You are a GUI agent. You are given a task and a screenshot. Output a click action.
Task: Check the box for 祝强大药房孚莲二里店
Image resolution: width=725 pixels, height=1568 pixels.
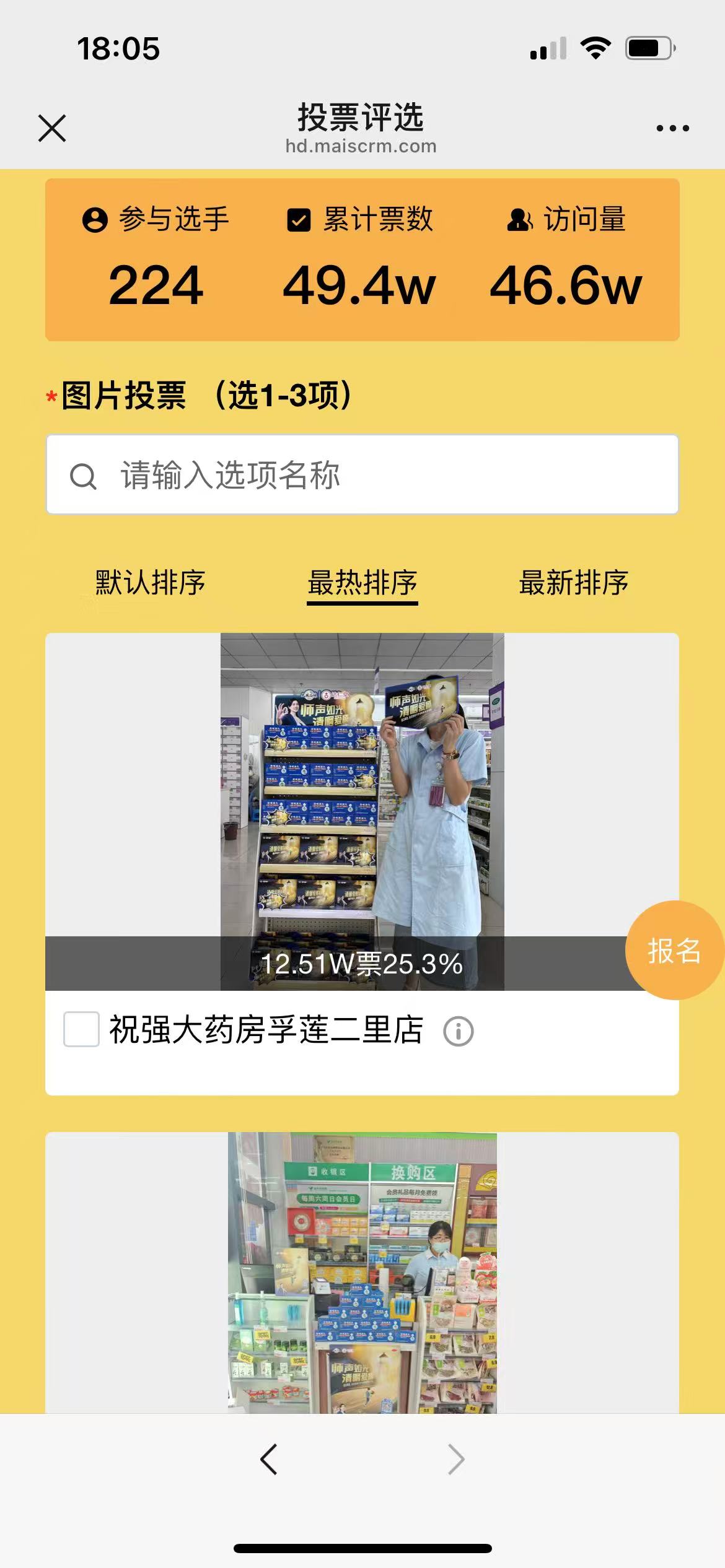click(81, 1029)
